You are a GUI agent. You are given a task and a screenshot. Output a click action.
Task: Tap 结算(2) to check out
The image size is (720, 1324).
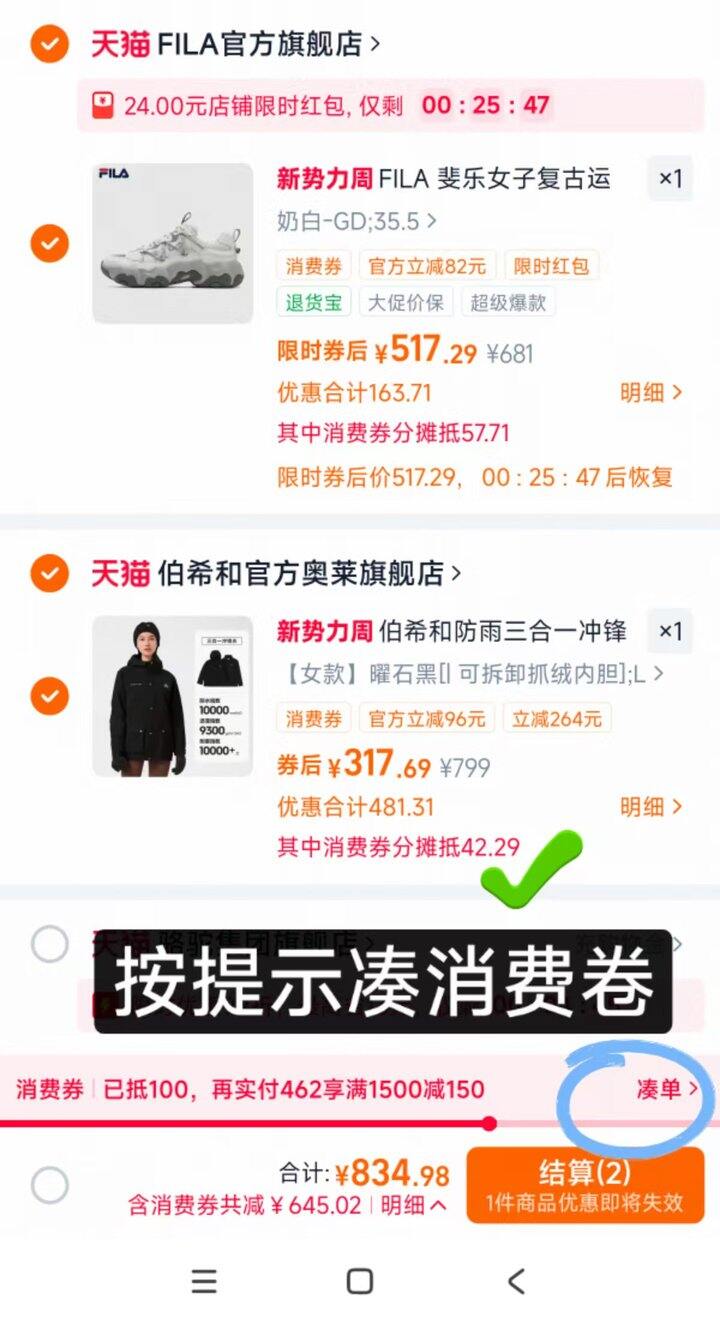pos(585,1185)
